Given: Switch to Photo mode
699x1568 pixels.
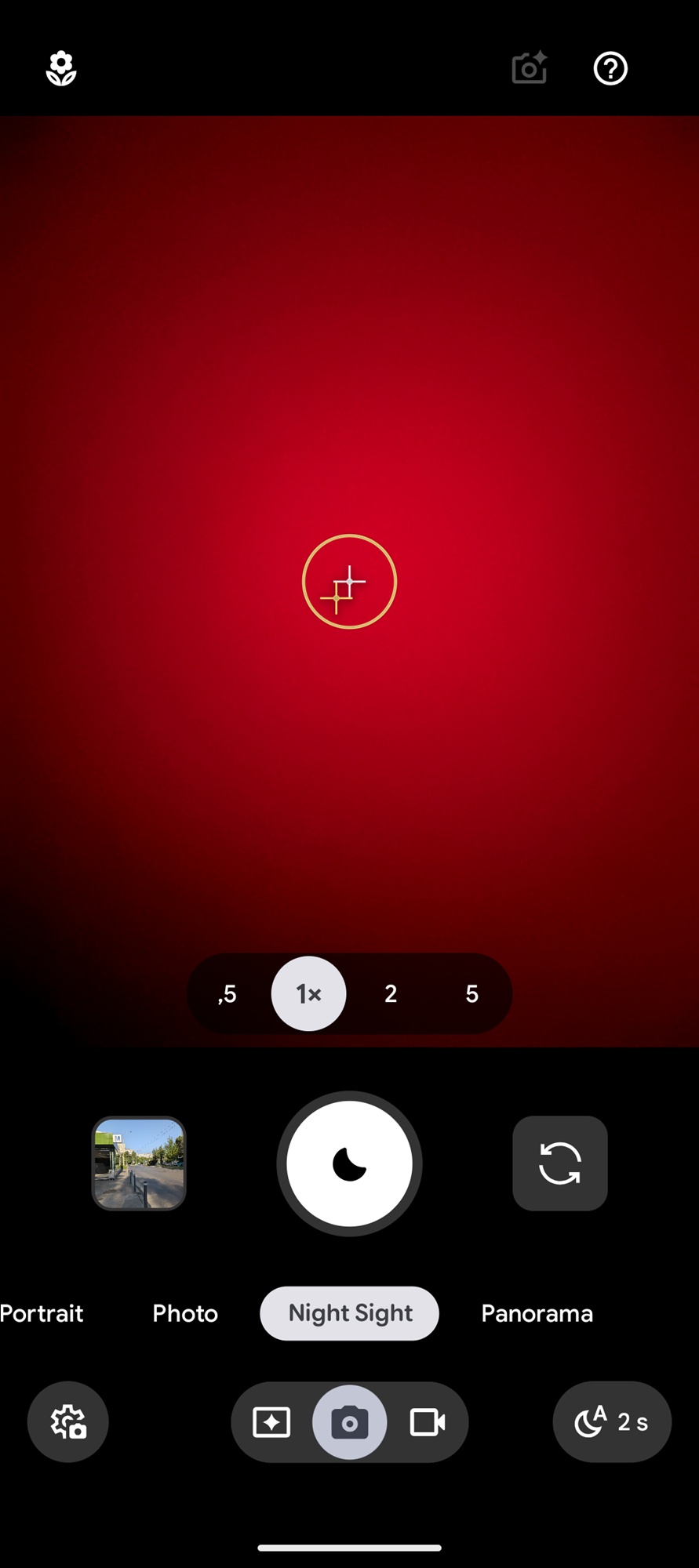Looking at the screenshot, I should (x=185, y=1313).
